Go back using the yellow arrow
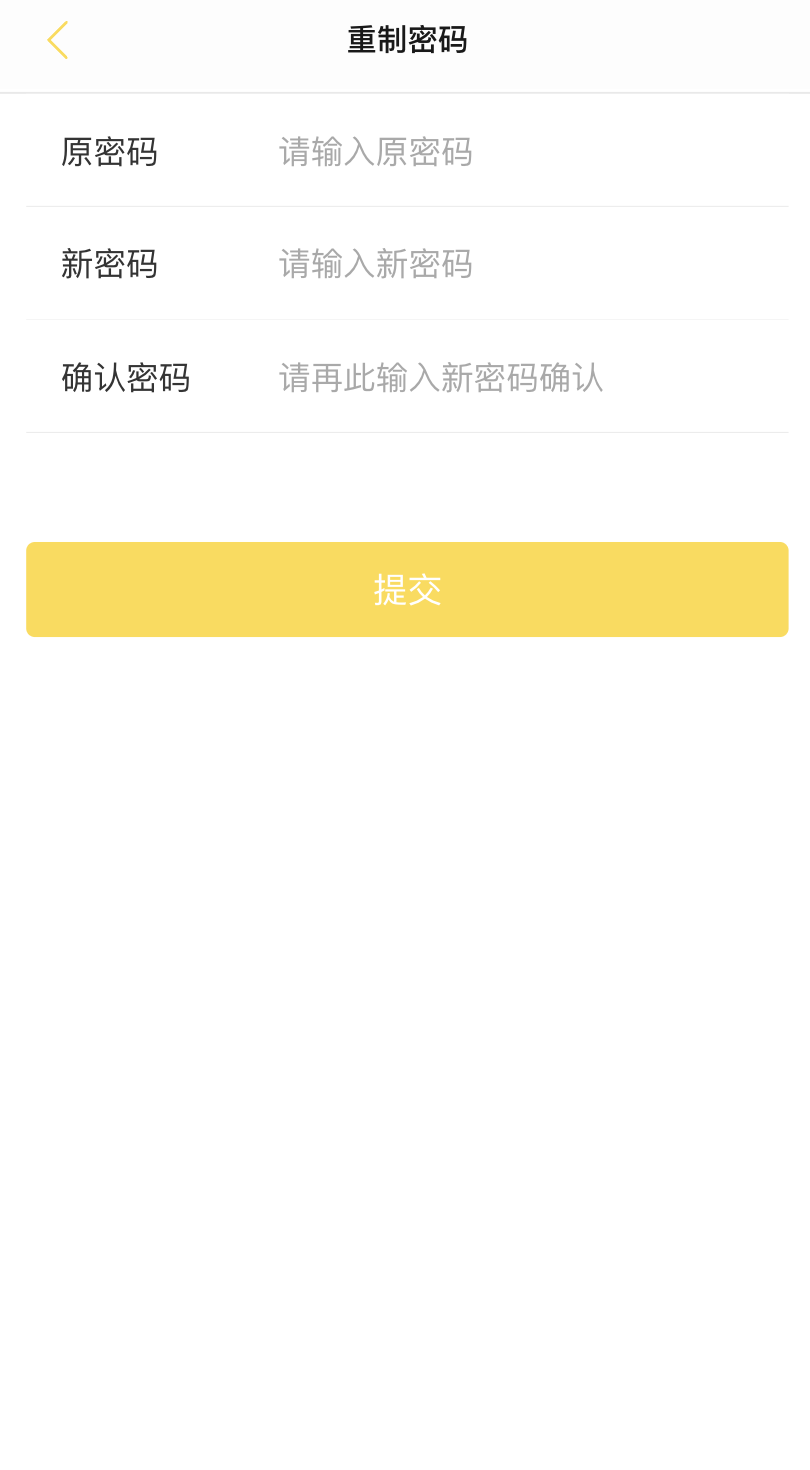The image size is (810, 1470). (58, 40)
